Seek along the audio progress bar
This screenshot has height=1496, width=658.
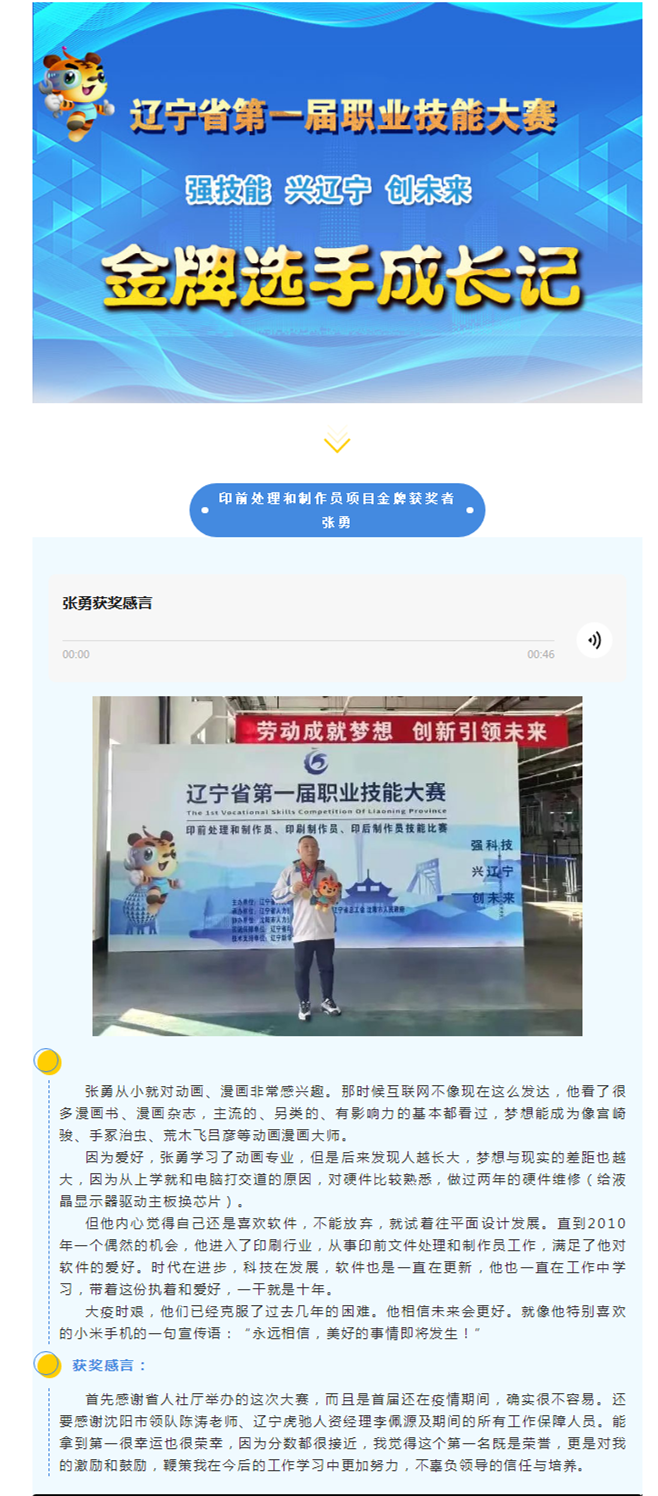308,640
